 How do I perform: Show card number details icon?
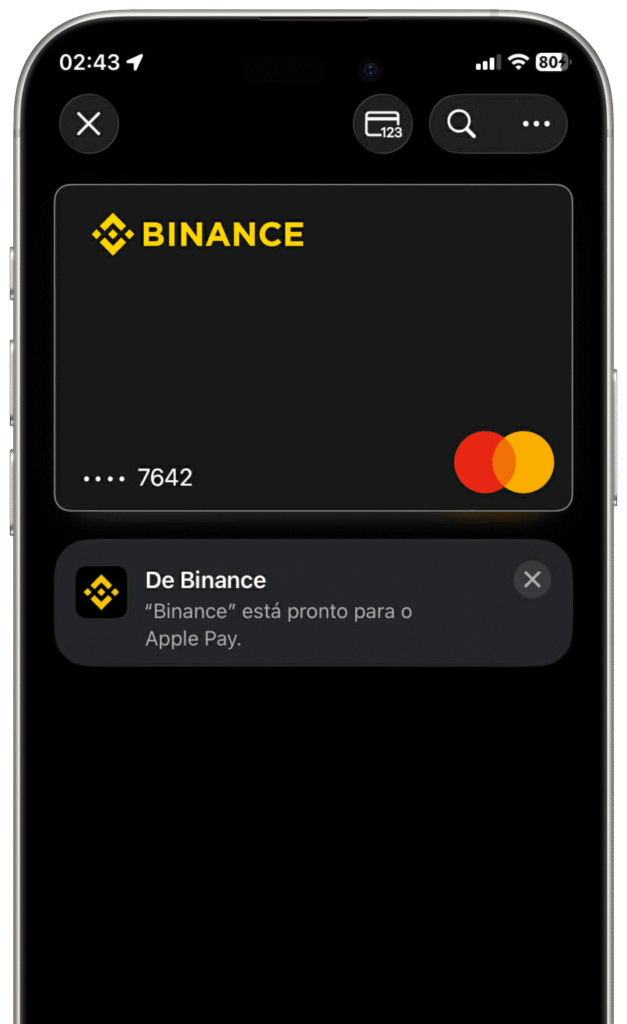[382, 124]
